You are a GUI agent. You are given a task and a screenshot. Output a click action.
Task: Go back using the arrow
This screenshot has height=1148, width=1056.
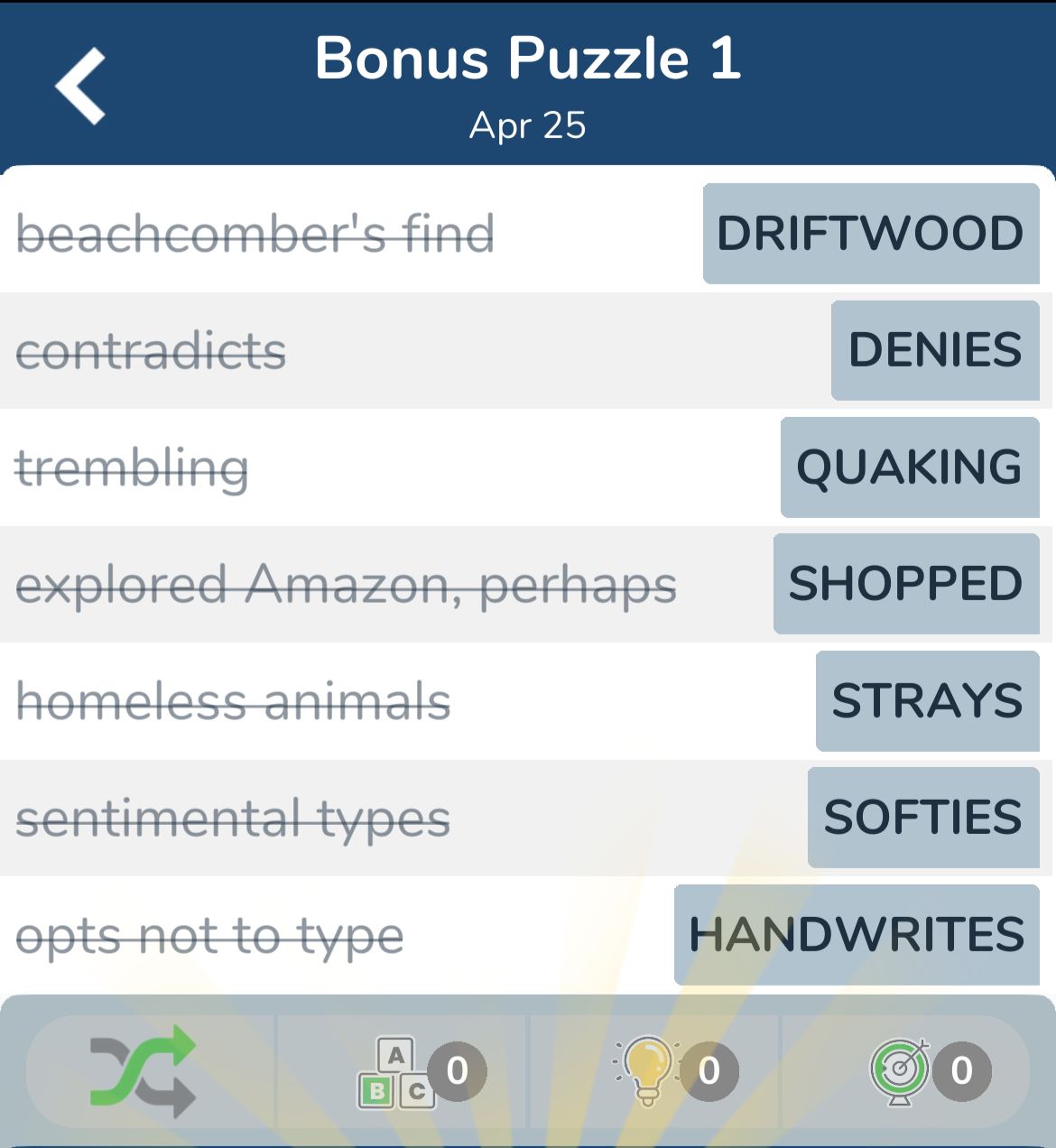click(81, 86)
